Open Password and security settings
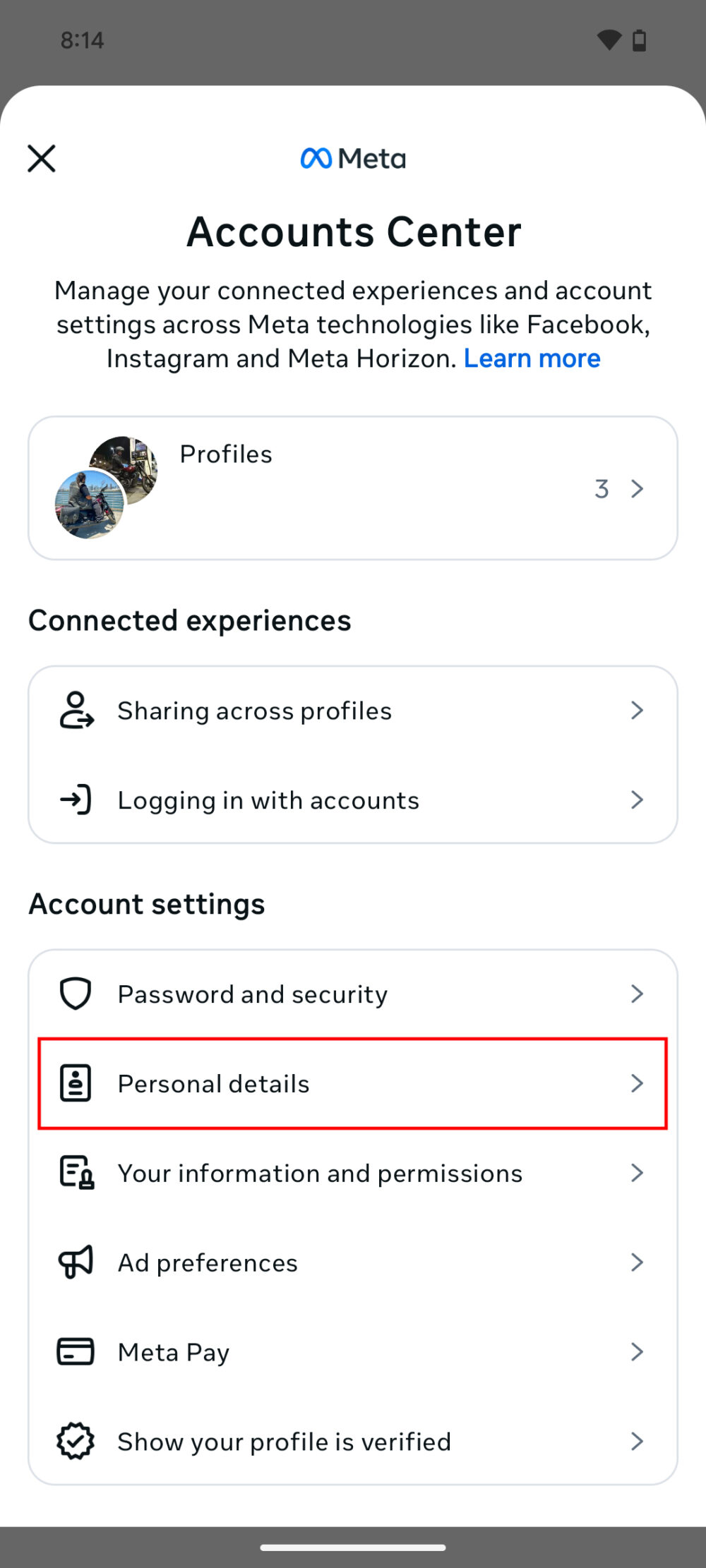 coord(353,994)
